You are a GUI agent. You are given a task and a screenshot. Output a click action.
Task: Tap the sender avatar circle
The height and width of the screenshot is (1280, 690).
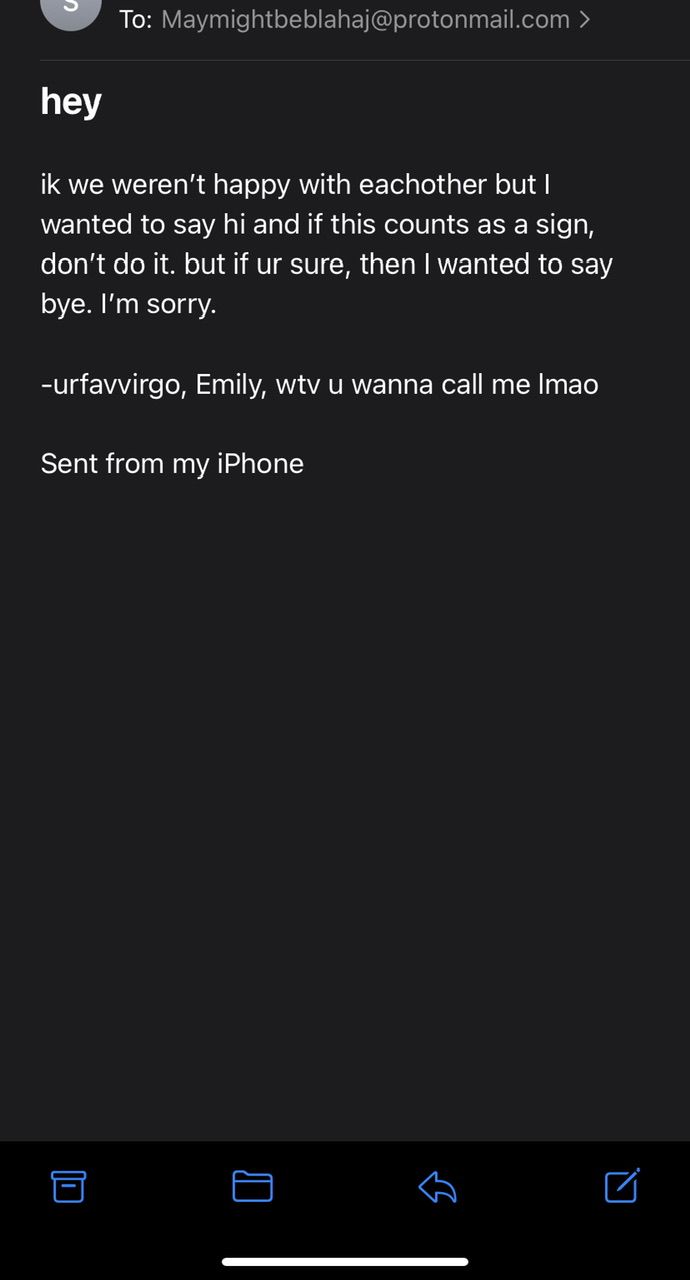click(70, 10)
